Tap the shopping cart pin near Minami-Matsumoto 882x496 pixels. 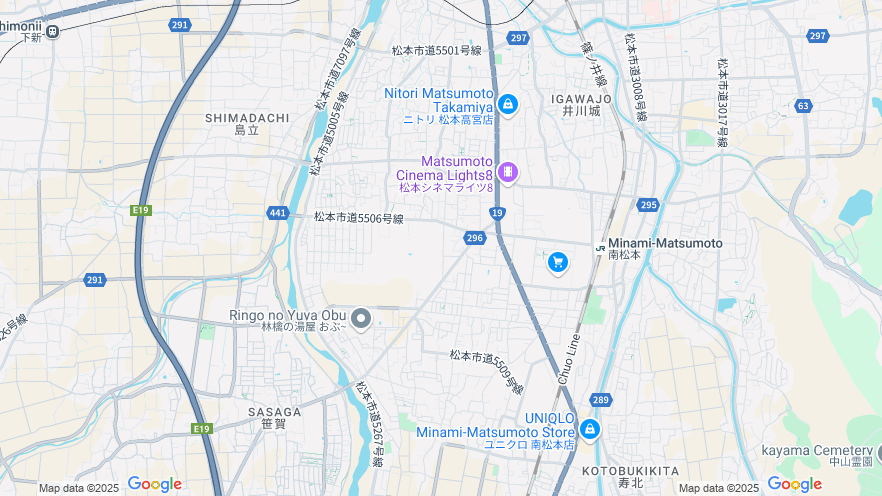tap(558, 262)
